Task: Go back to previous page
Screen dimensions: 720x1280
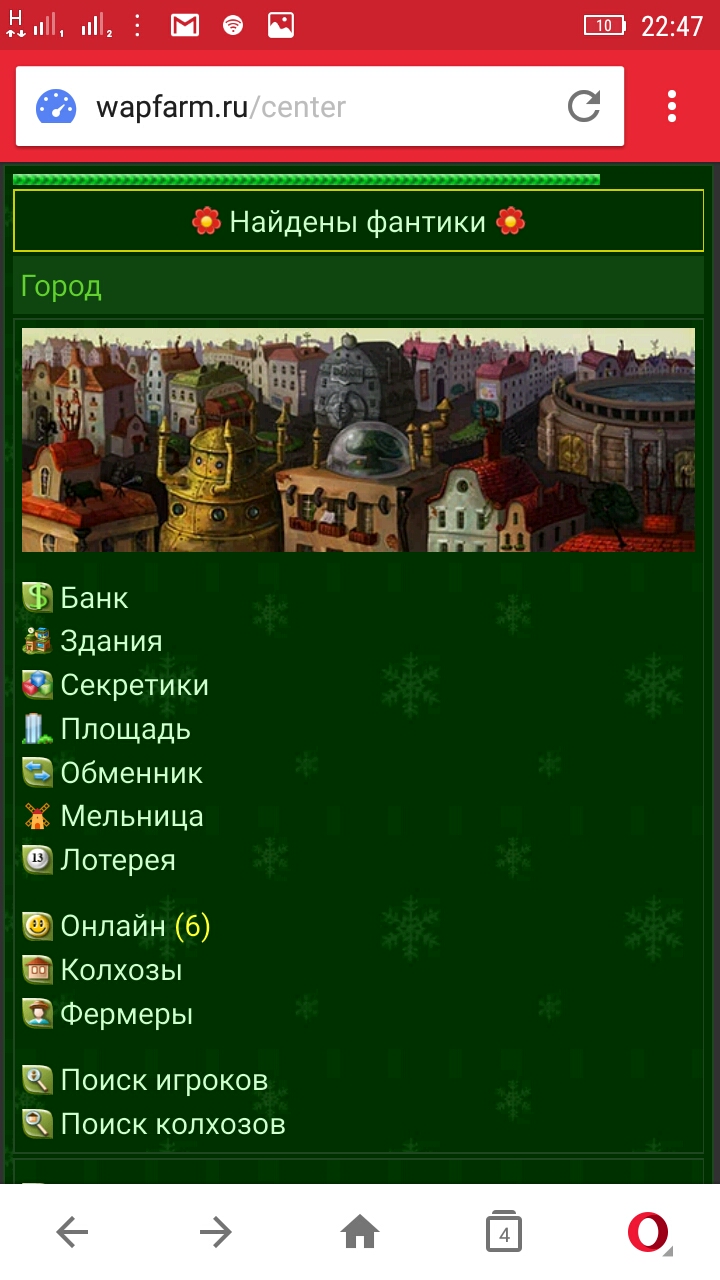Action: 72,1233
